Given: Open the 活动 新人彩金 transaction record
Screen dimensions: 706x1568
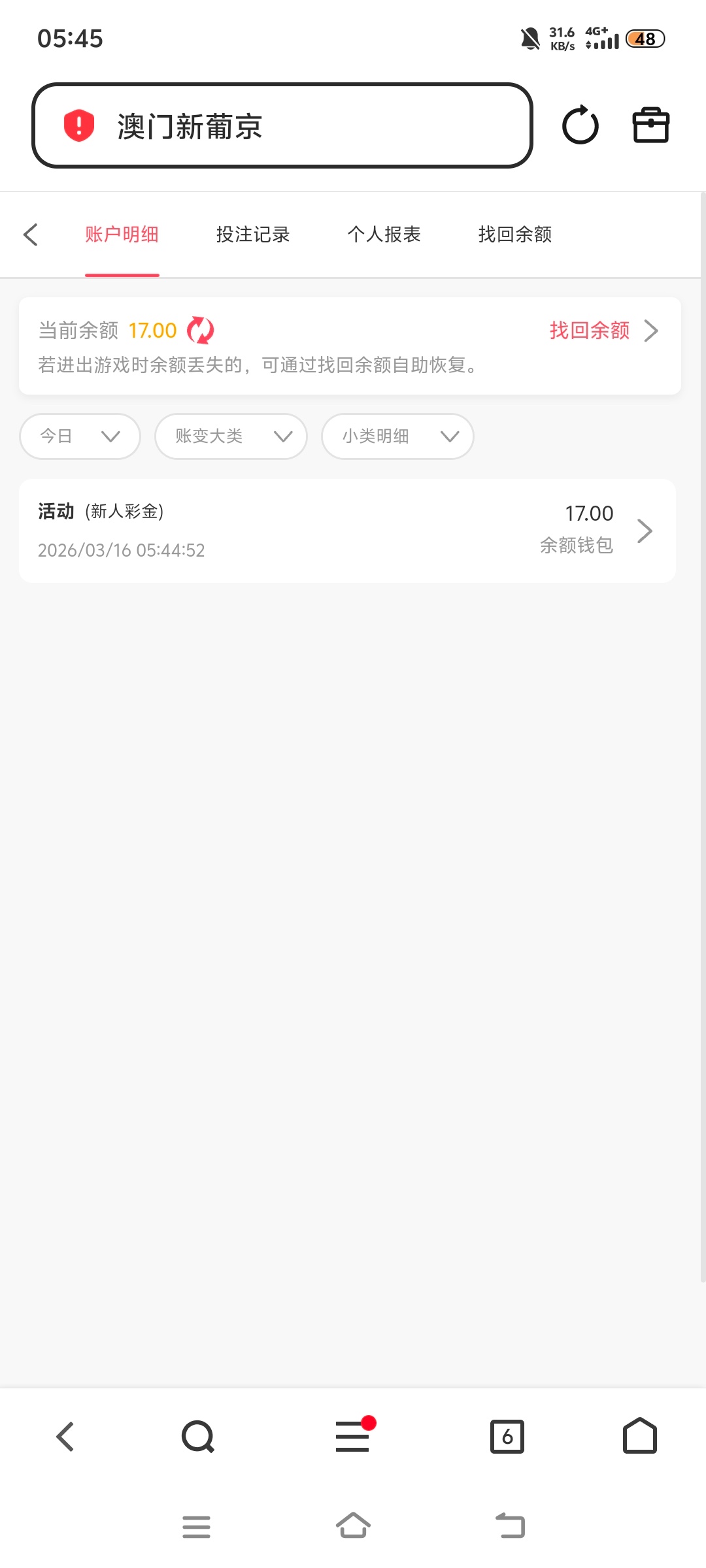Looking at the screenshot, I should [347, 531].
